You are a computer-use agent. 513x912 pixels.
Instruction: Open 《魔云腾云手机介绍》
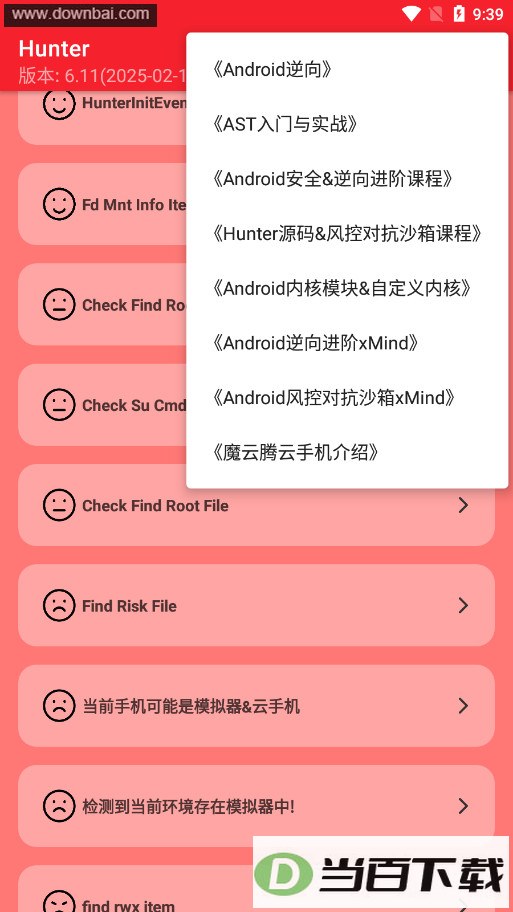point(347,453)
